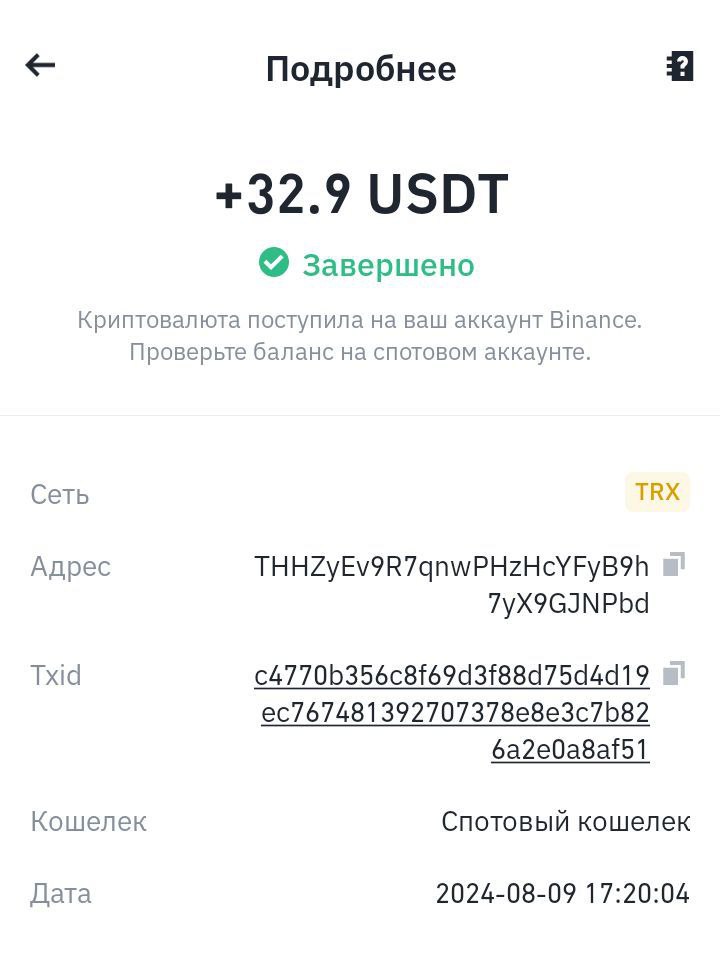Open the underlined Txid link
Image resolution: width=720 pixels, height=957 pixels.
453,712
